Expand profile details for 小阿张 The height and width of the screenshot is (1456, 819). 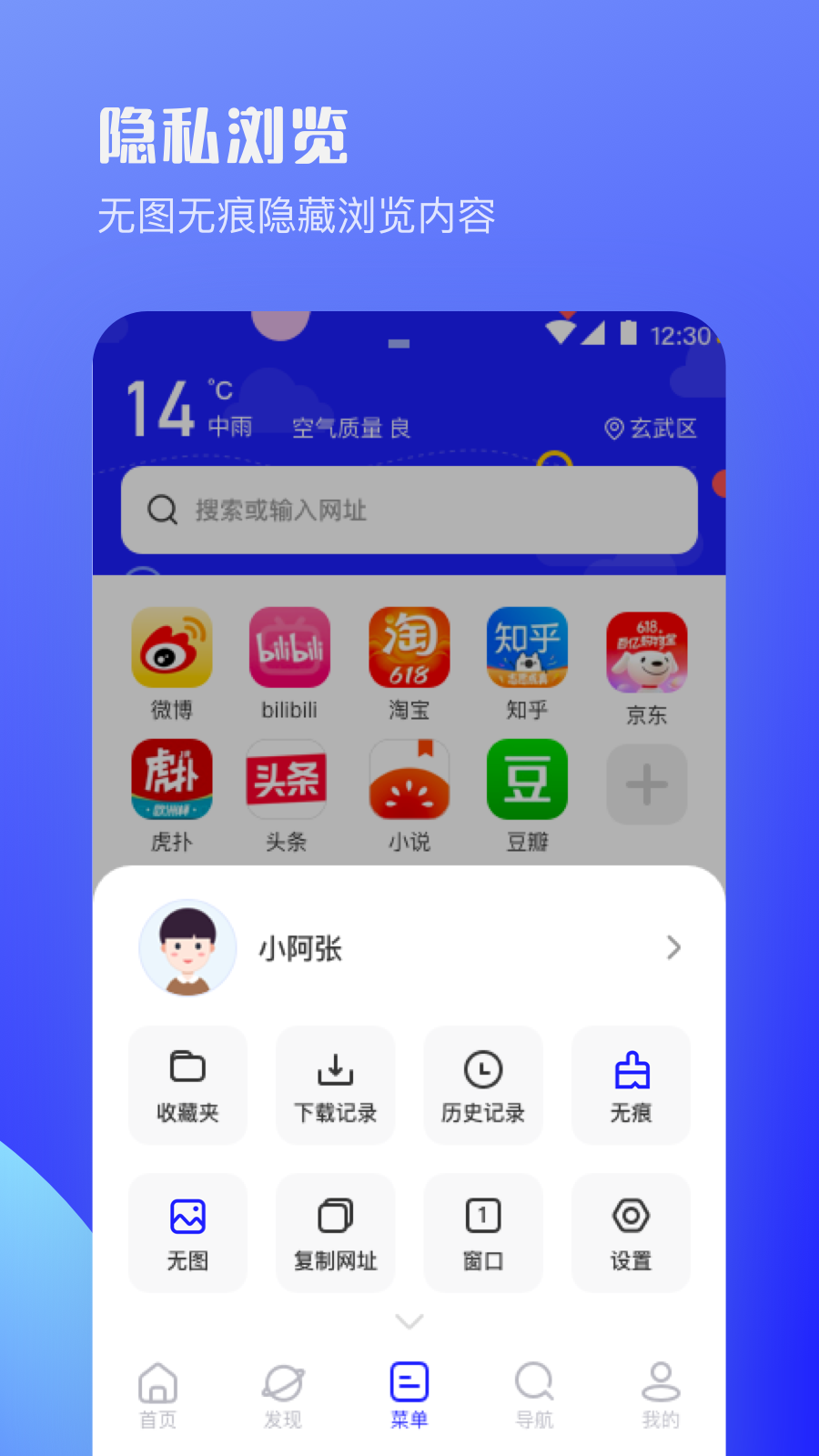click(x=673, y=948)
